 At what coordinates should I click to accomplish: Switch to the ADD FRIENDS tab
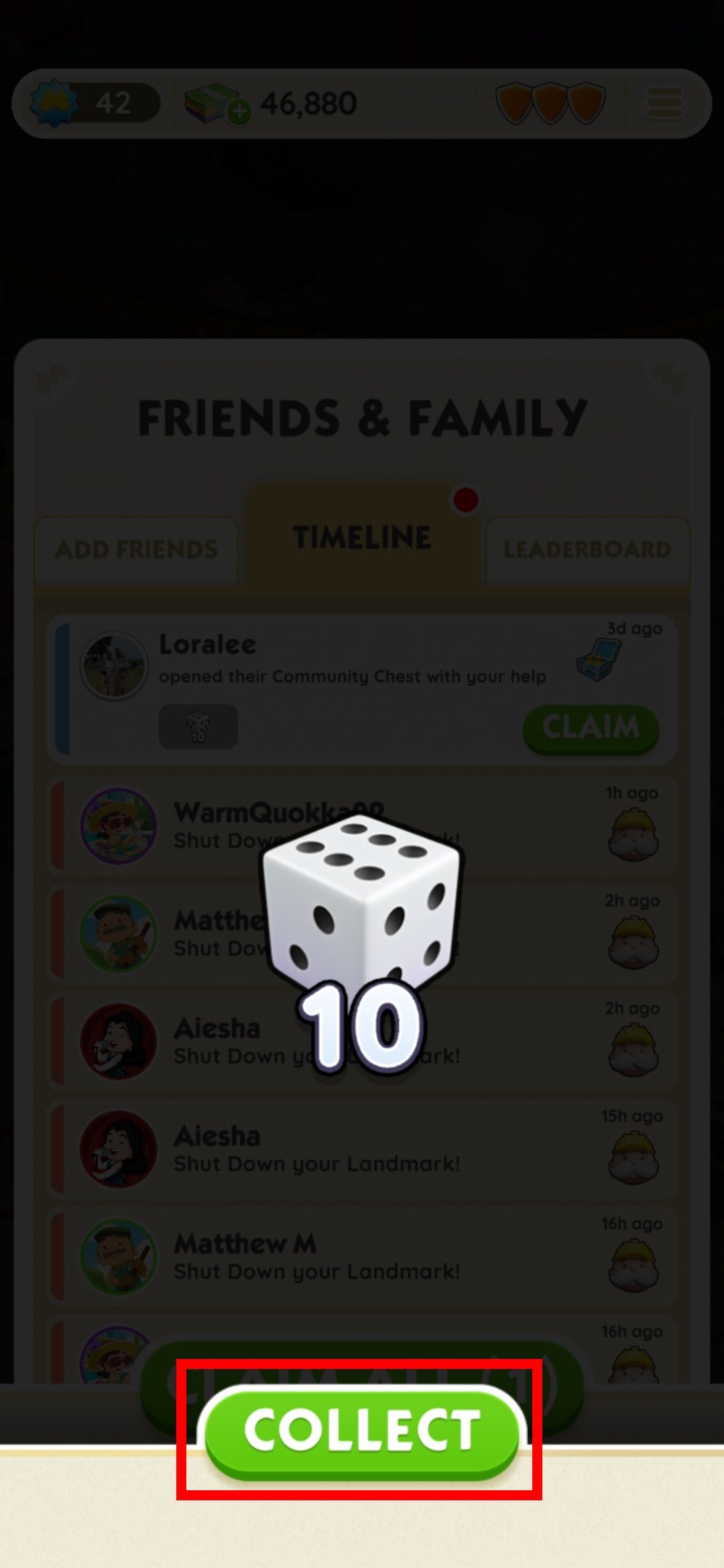pos(136,549)
